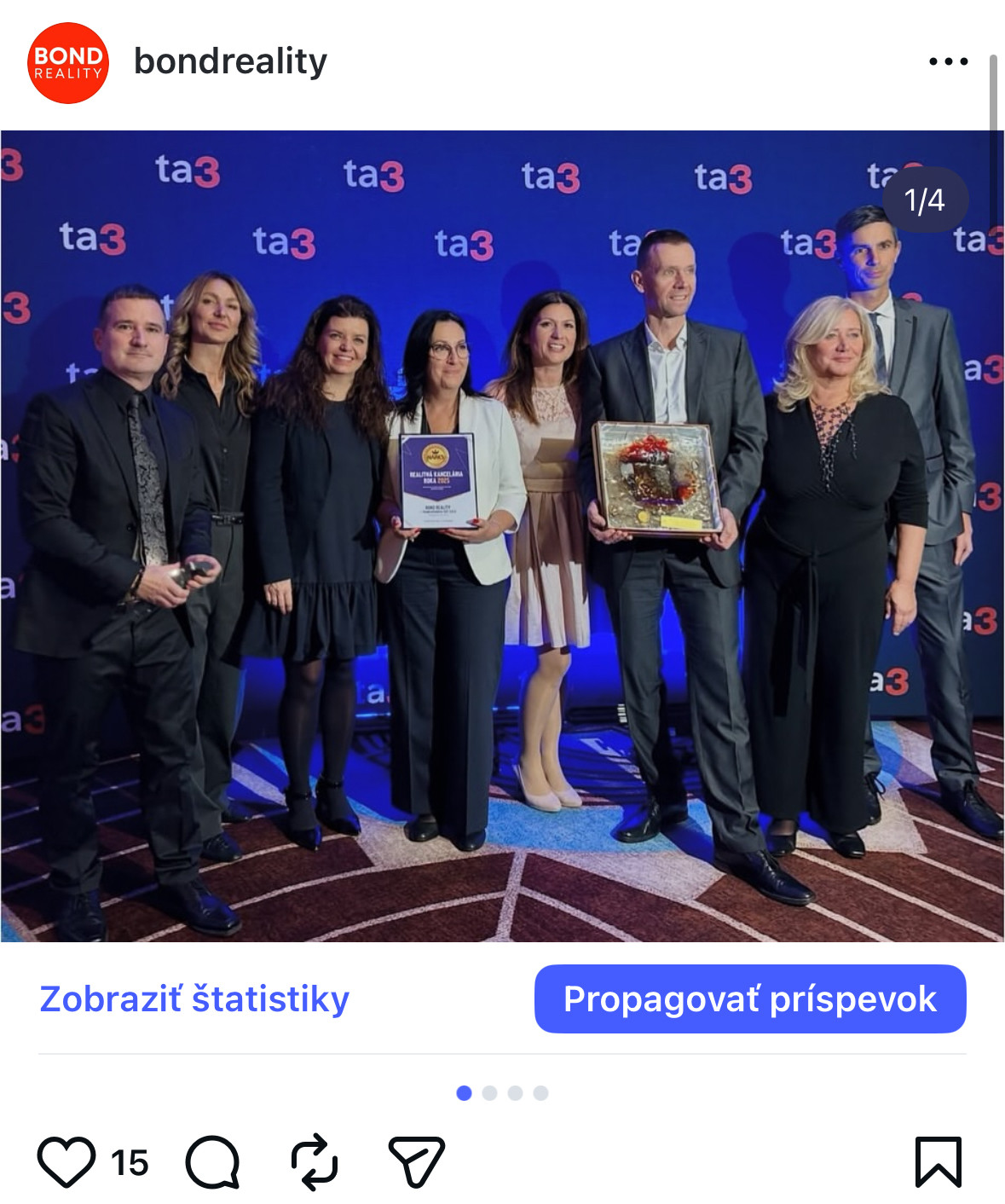Open the post overflow menu
The width and height of the screenshot is (1005, 1204).
pos(948,61)
